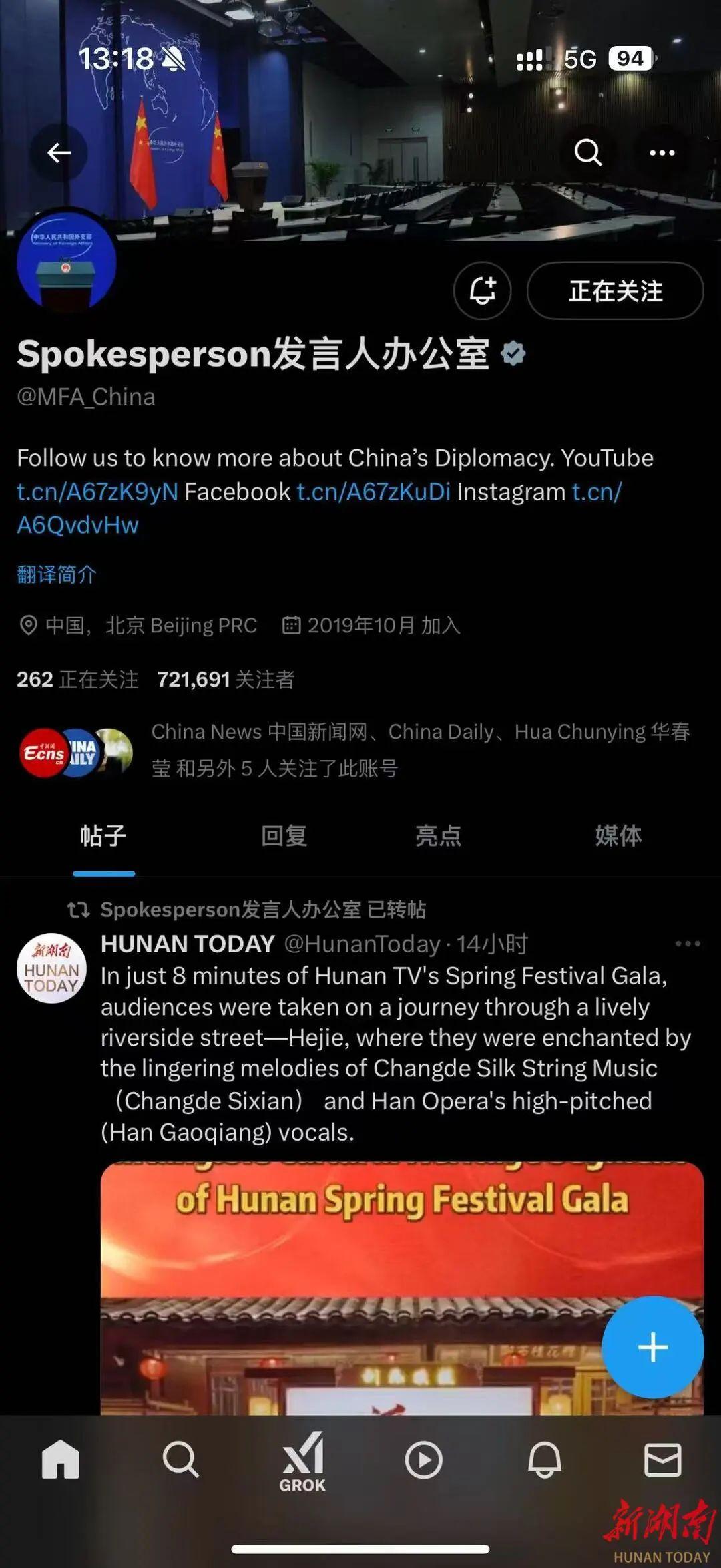Switch to the 媒体 tab
721x1568 pixels.
618,835
